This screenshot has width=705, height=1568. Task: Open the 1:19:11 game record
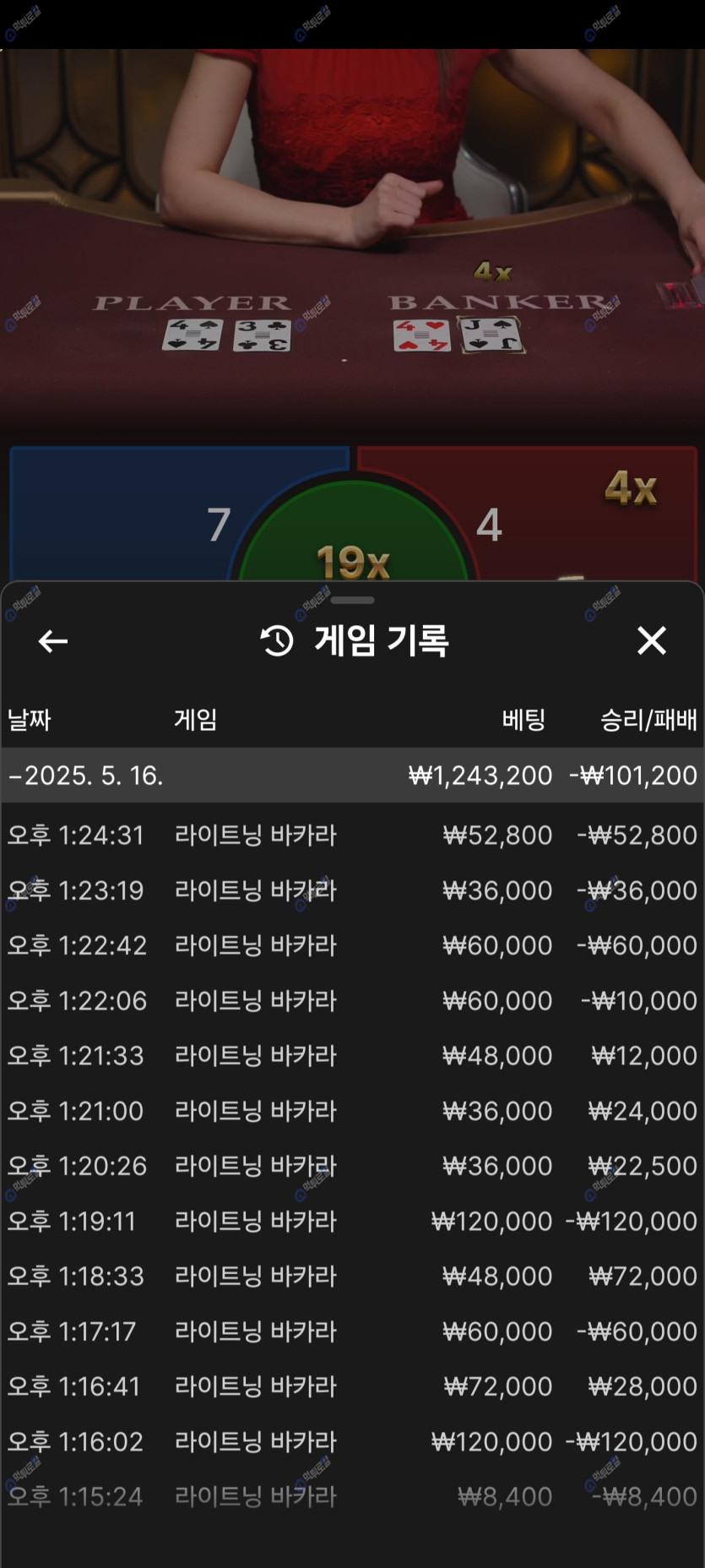click(x=352, y=1221)
